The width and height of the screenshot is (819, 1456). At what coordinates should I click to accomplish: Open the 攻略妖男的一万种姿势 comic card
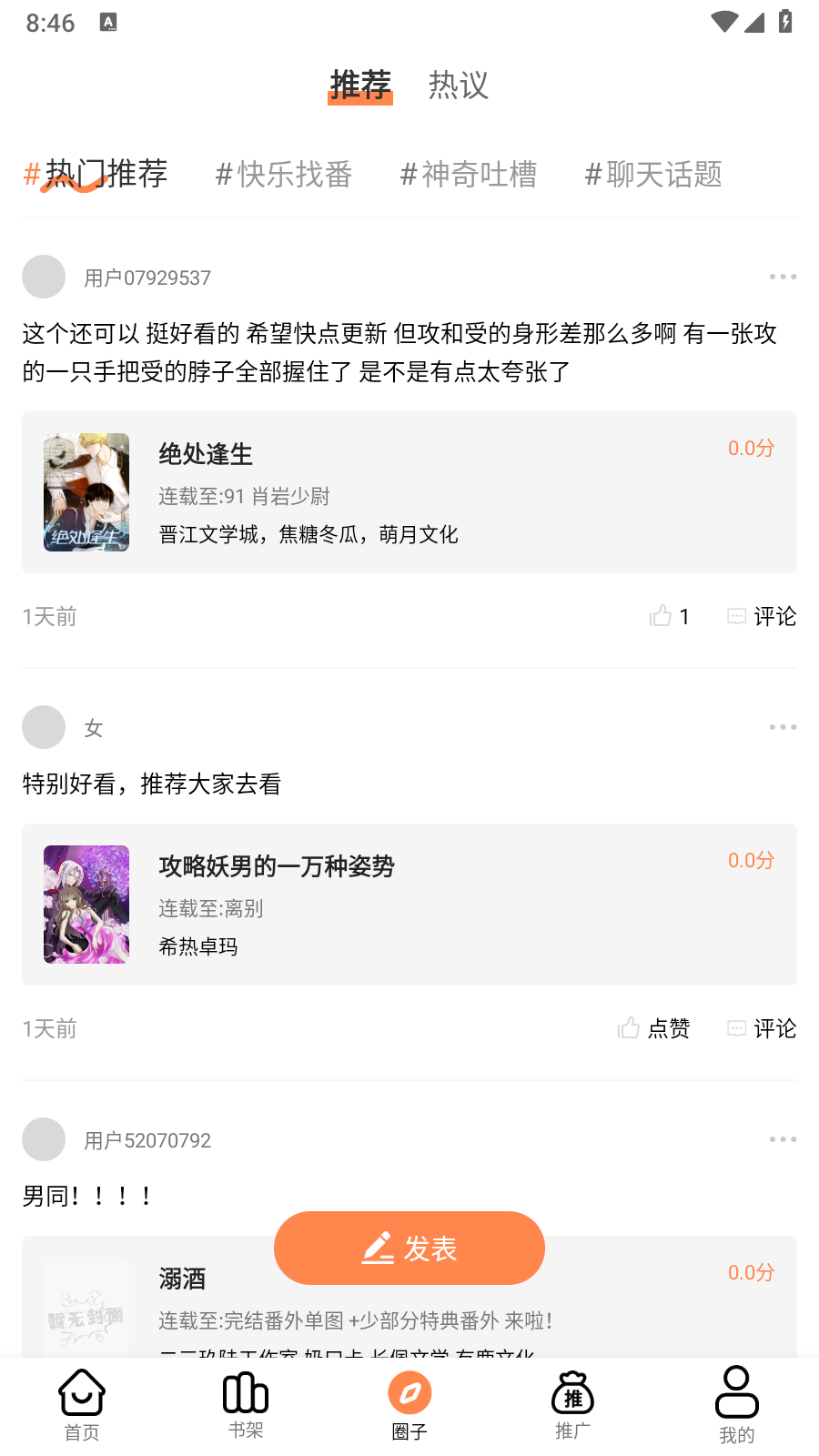(409, 905)
